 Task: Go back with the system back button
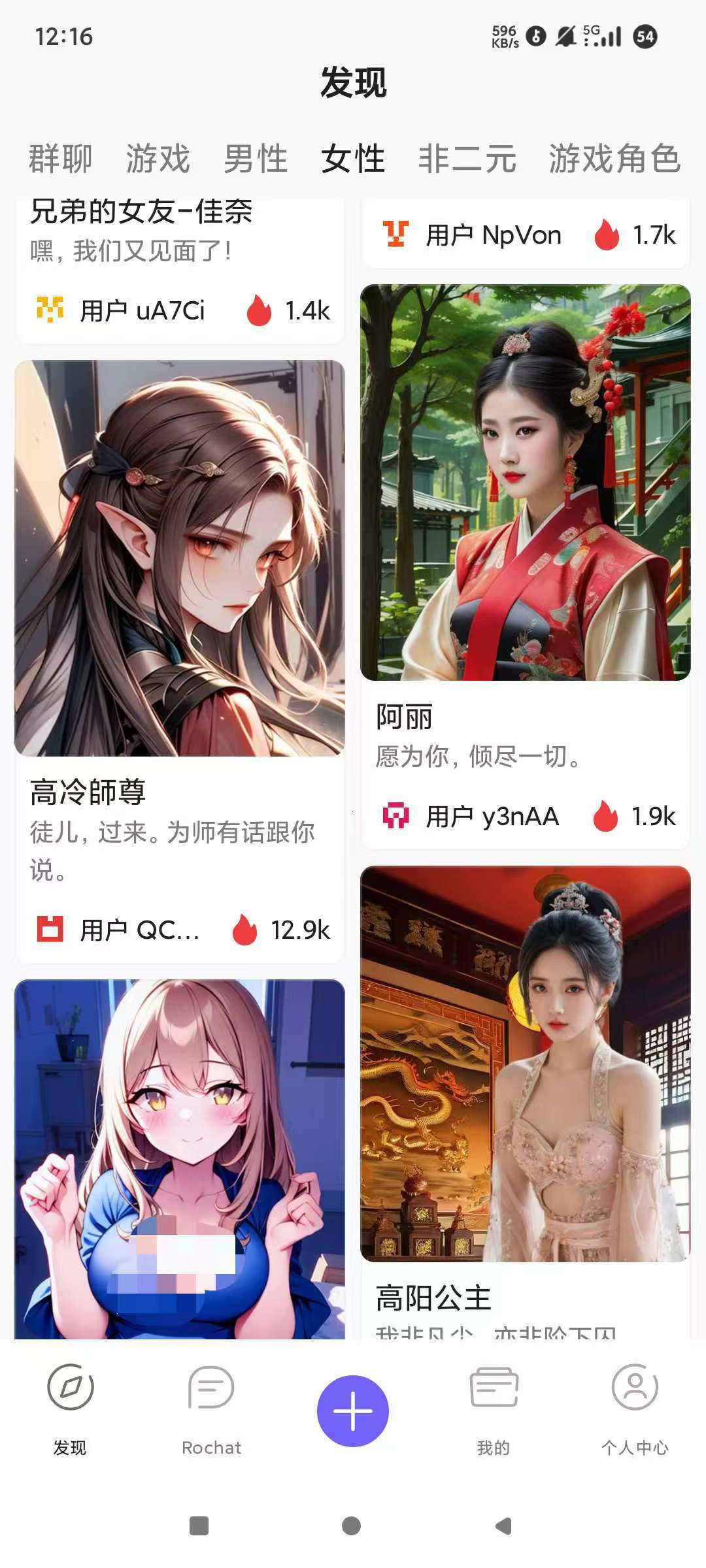point(503,1526)
